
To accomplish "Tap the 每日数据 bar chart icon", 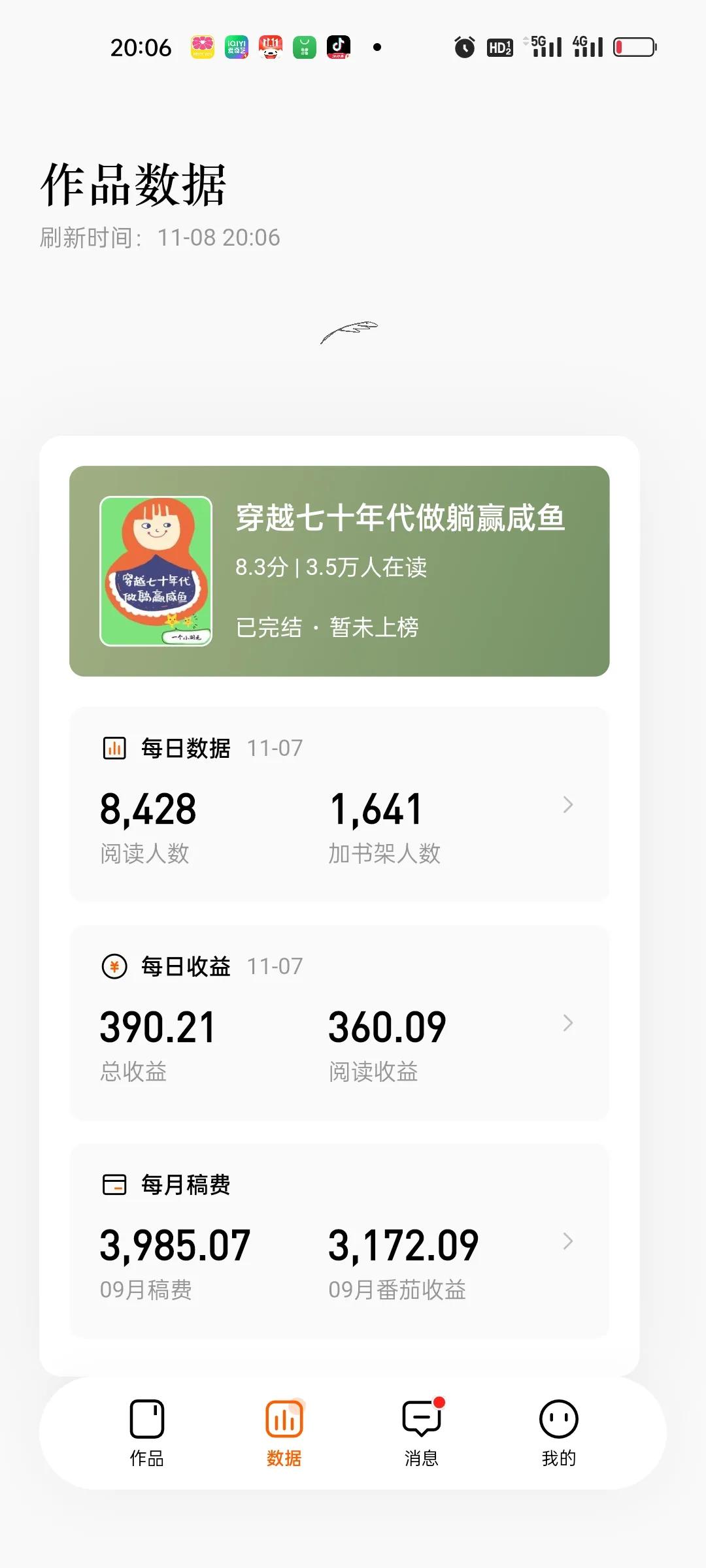I will tap(114, 749).
